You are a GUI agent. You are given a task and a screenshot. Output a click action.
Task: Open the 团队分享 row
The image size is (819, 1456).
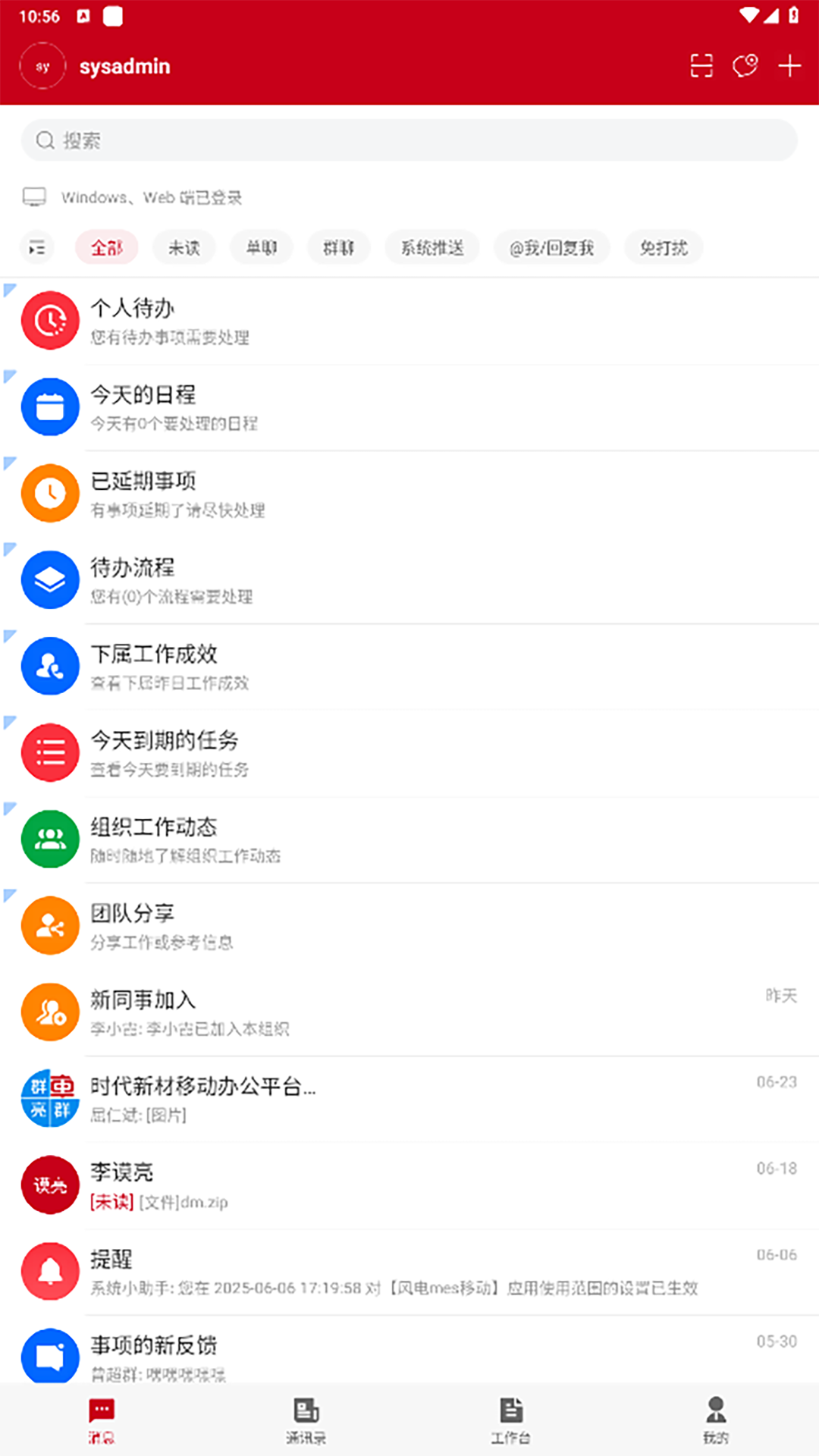tap(409, 927)
